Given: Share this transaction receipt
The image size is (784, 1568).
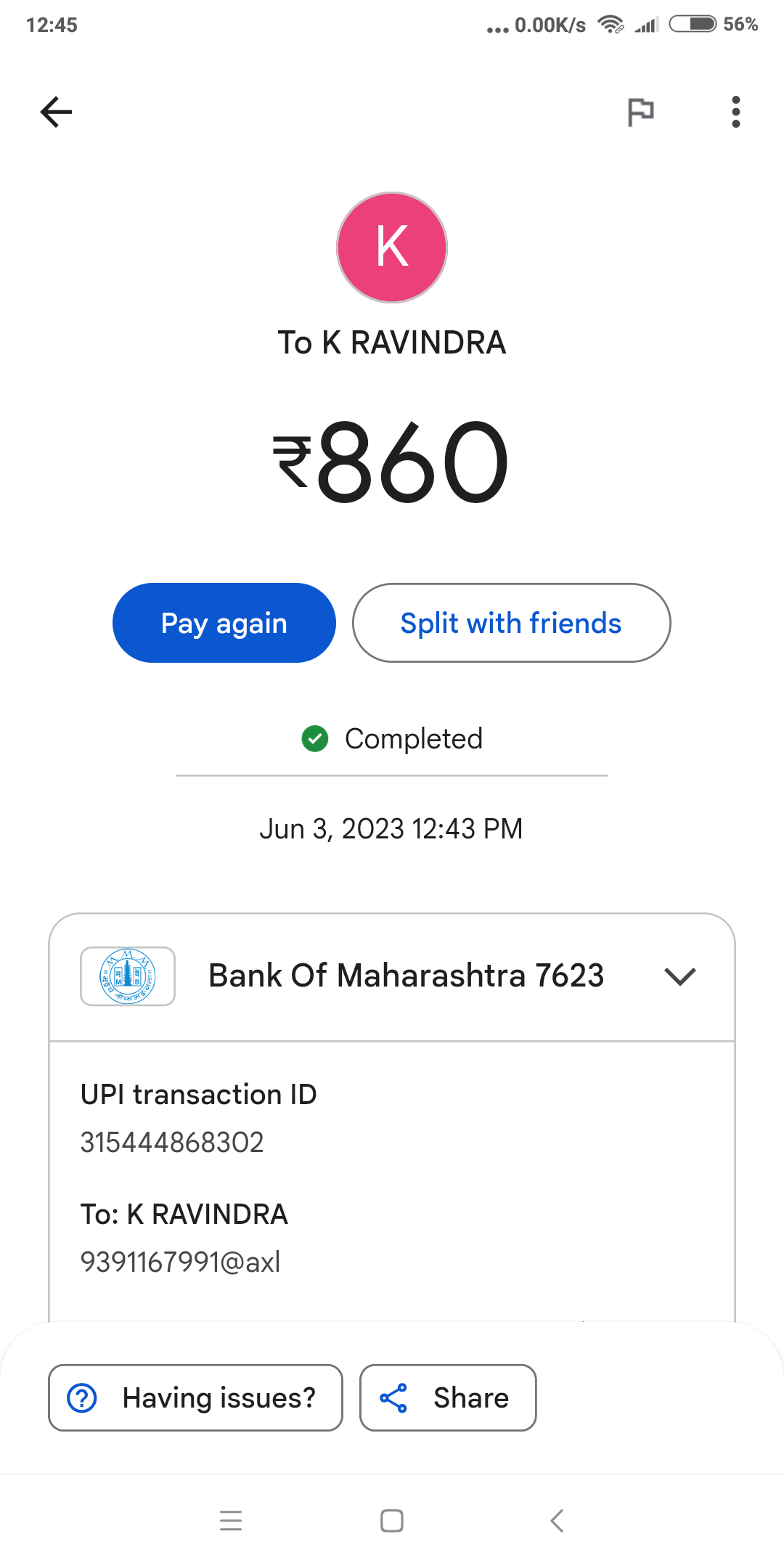Looking at the screenshot, I should [x=448, y=1397].
